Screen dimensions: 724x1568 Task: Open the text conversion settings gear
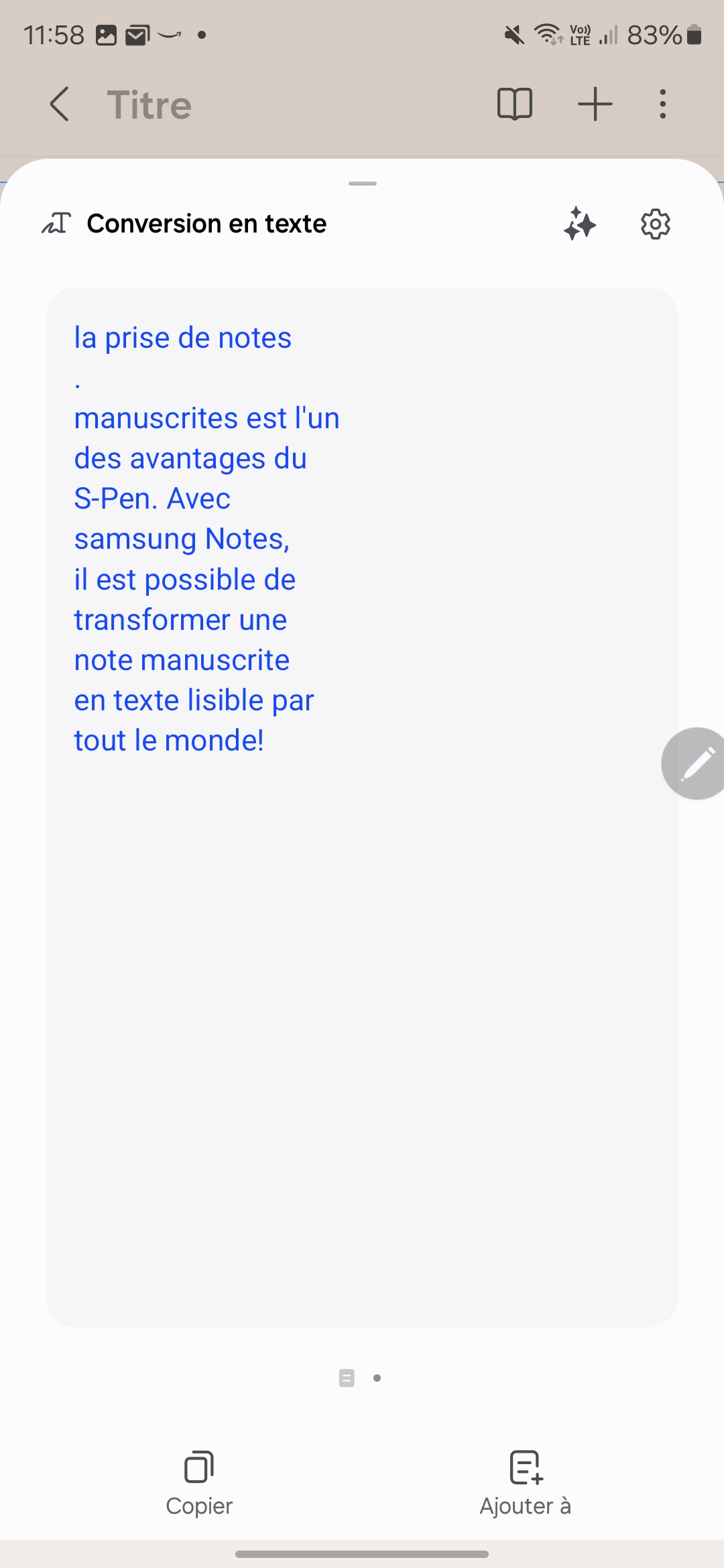coord(654,224)
